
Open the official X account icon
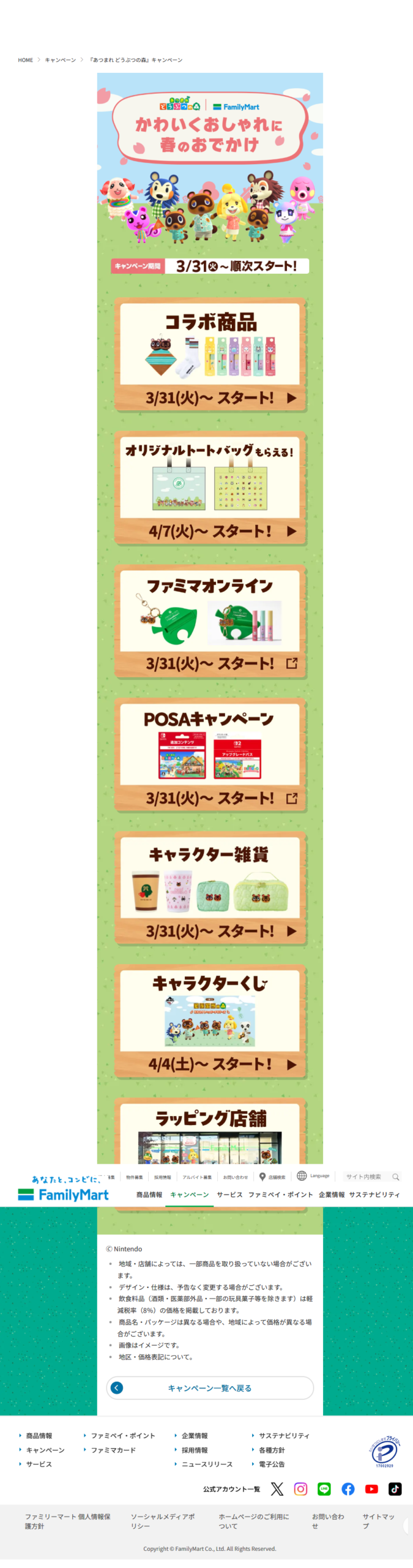277,1488
